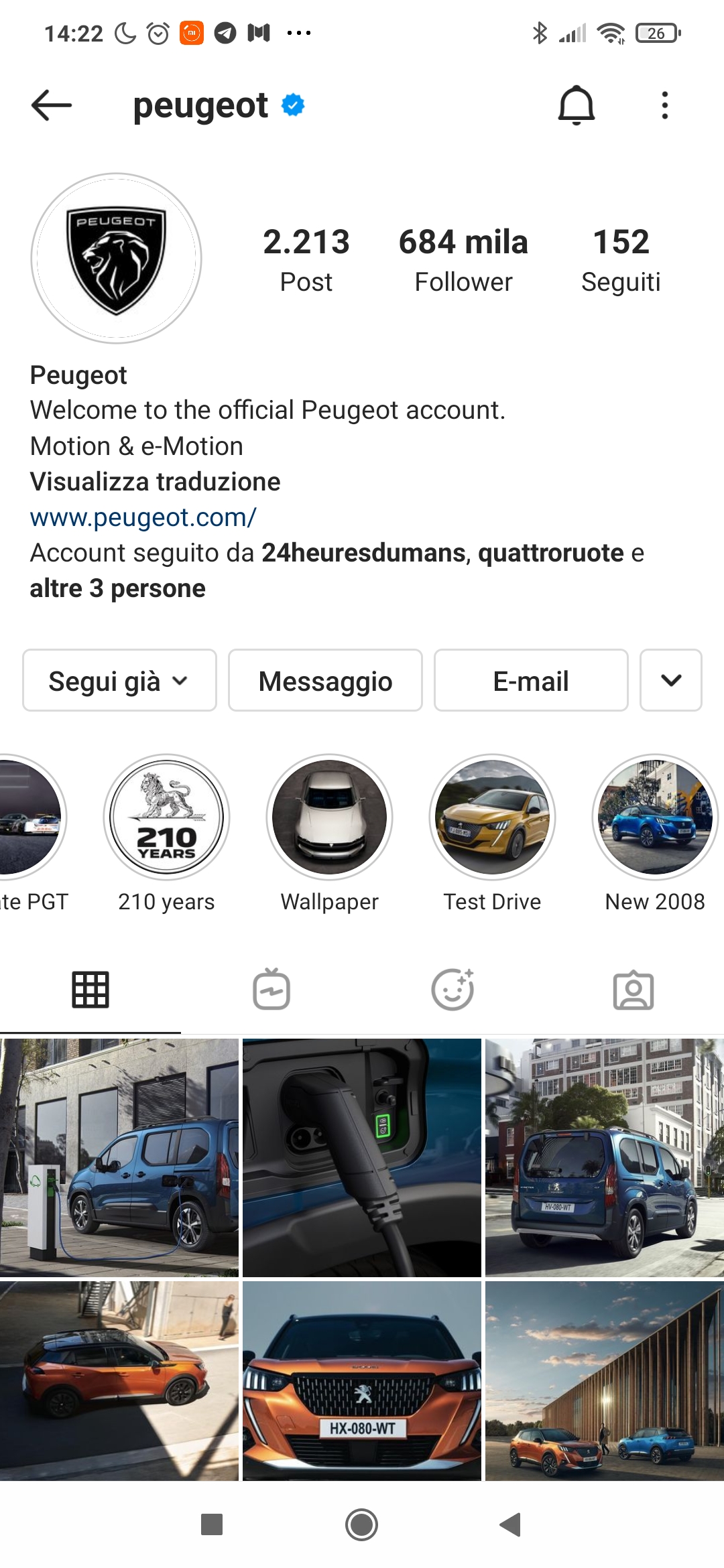Screen dimensions: 724x1568
Task: Open the three-dot overflow menu
Action: (664, 105)
